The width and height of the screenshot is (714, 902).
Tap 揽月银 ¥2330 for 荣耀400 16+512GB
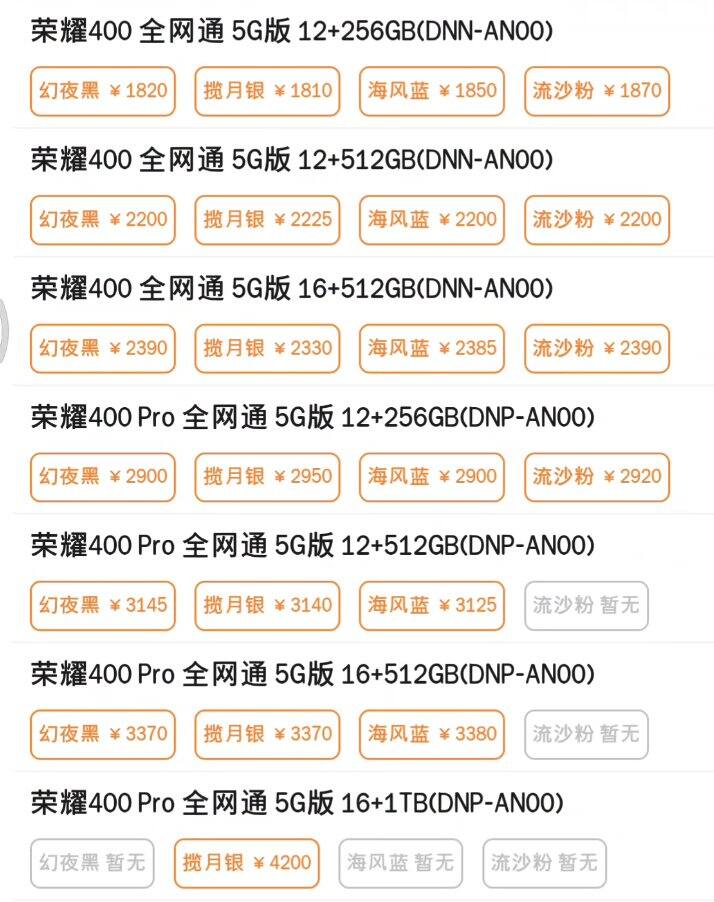(267, 348)
